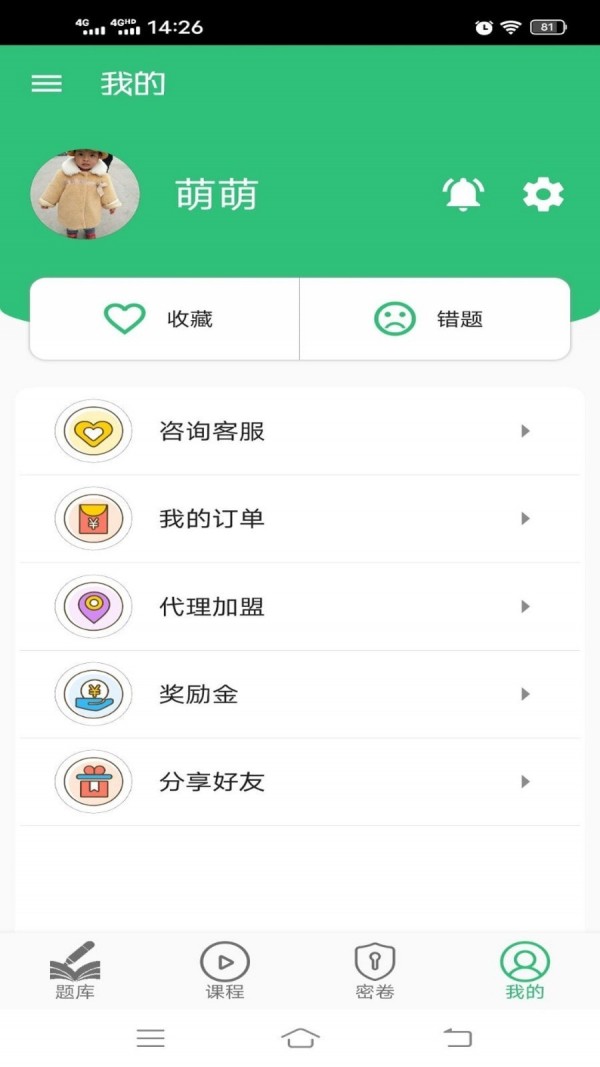The width and height of the screenshot is (600, 1067).
Task: Tap the 萌萌 profile avatar
Action: pos(85,195)
